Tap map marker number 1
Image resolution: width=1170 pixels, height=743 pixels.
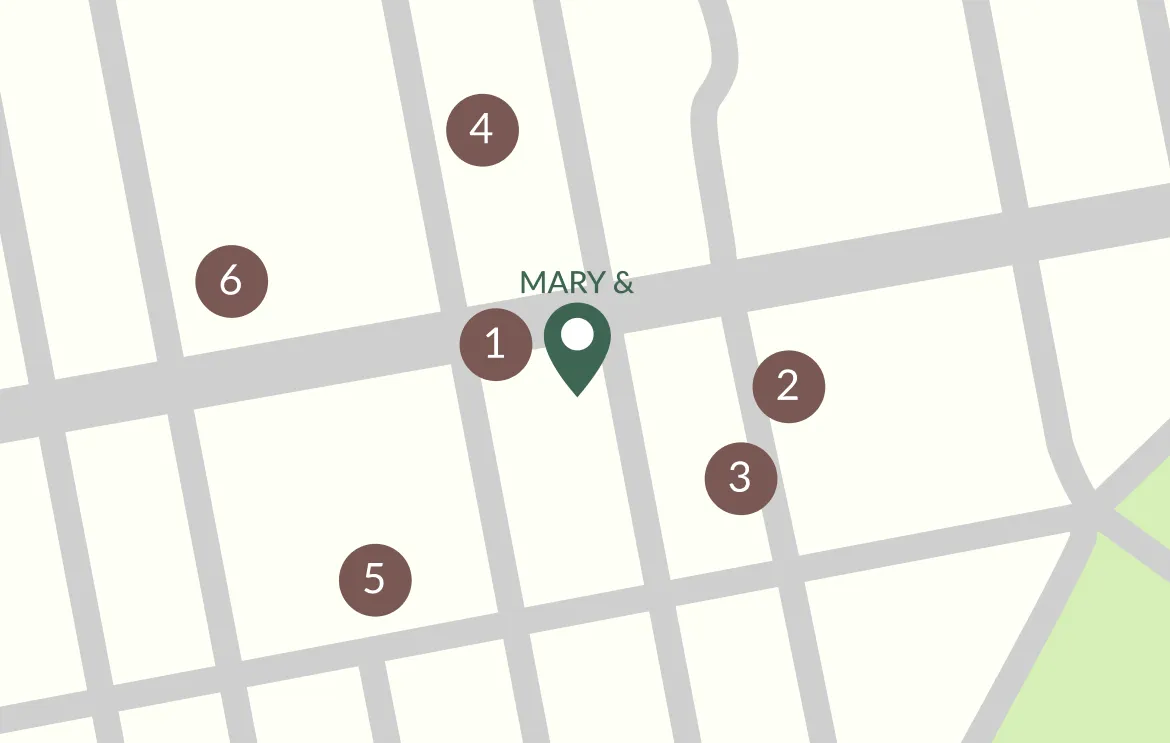(x=495, y=345)
